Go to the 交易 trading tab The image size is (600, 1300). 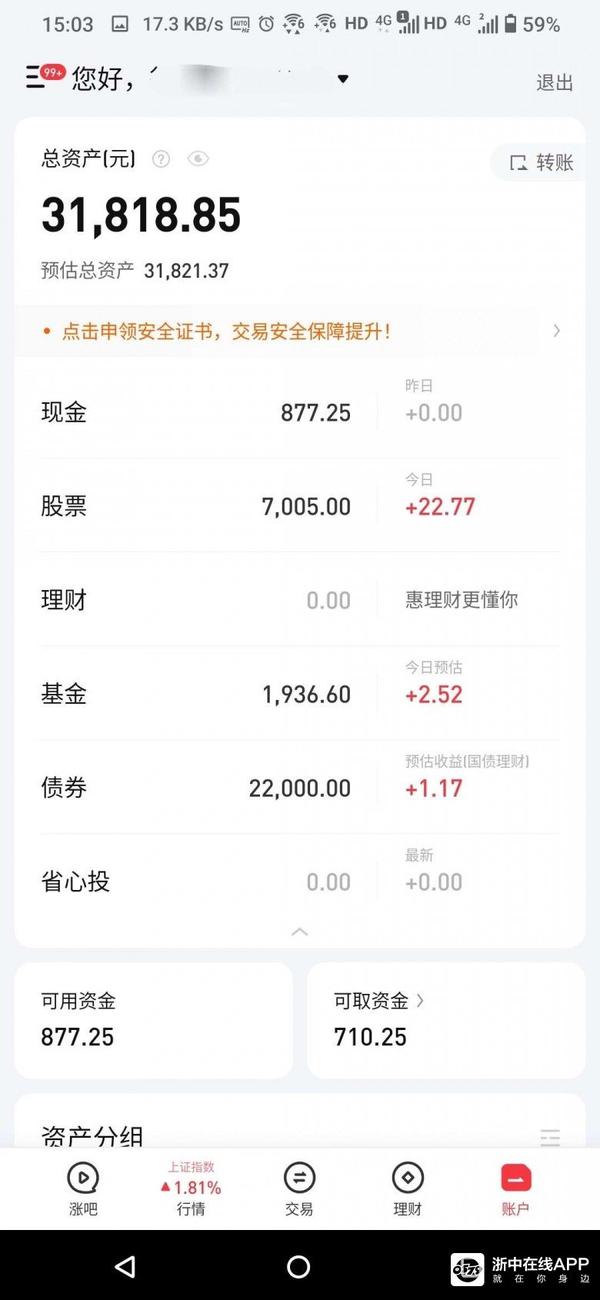click(x=299, y=1188)
